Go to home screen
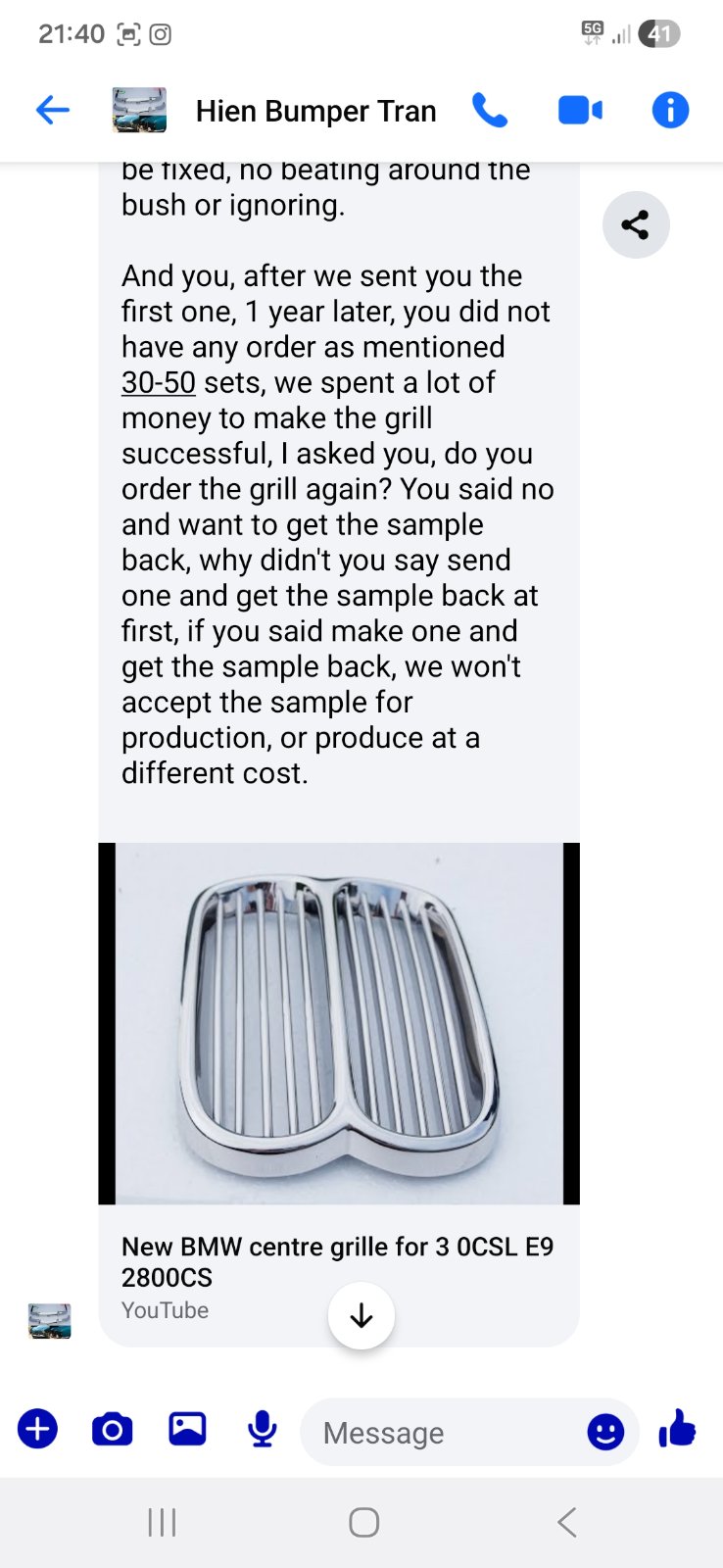The width and height of the screenshot is (723, 1568). [363, 1522]
